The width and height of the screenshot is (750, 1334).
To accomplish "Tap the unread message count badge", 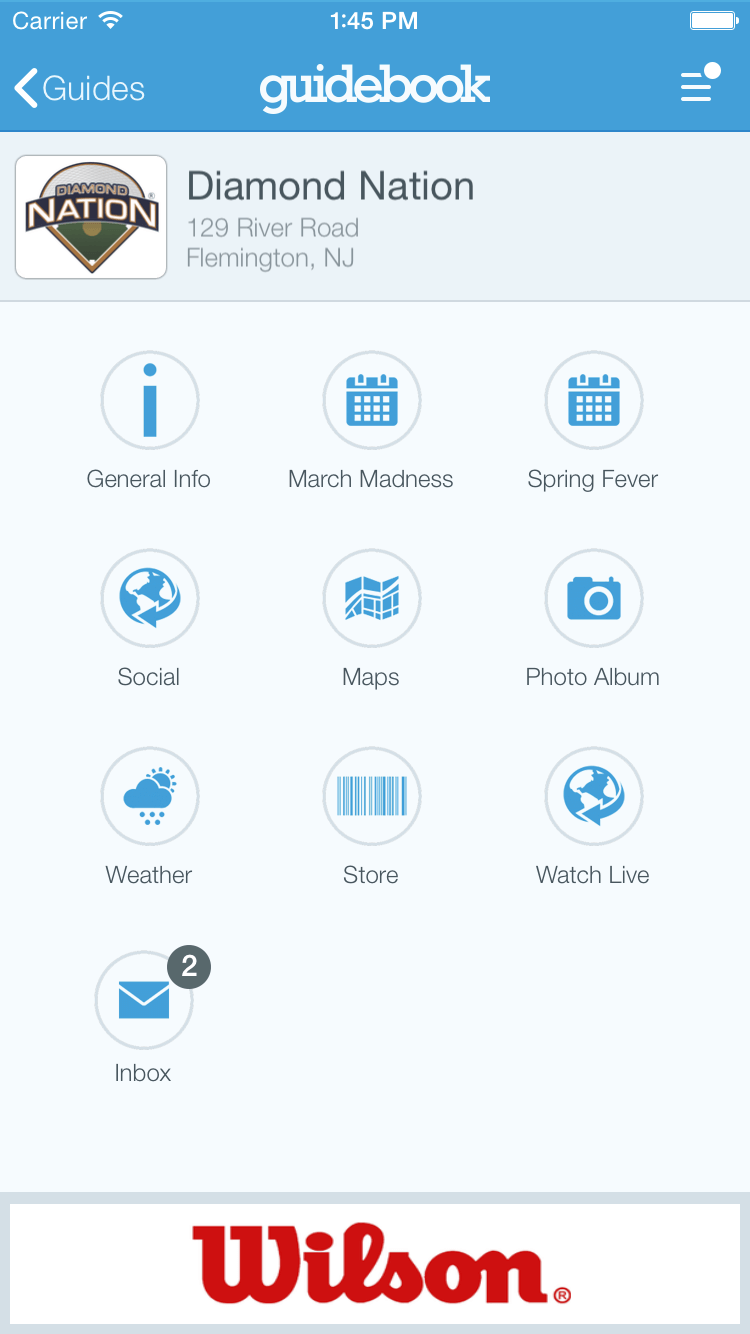I will coord(189,966).
